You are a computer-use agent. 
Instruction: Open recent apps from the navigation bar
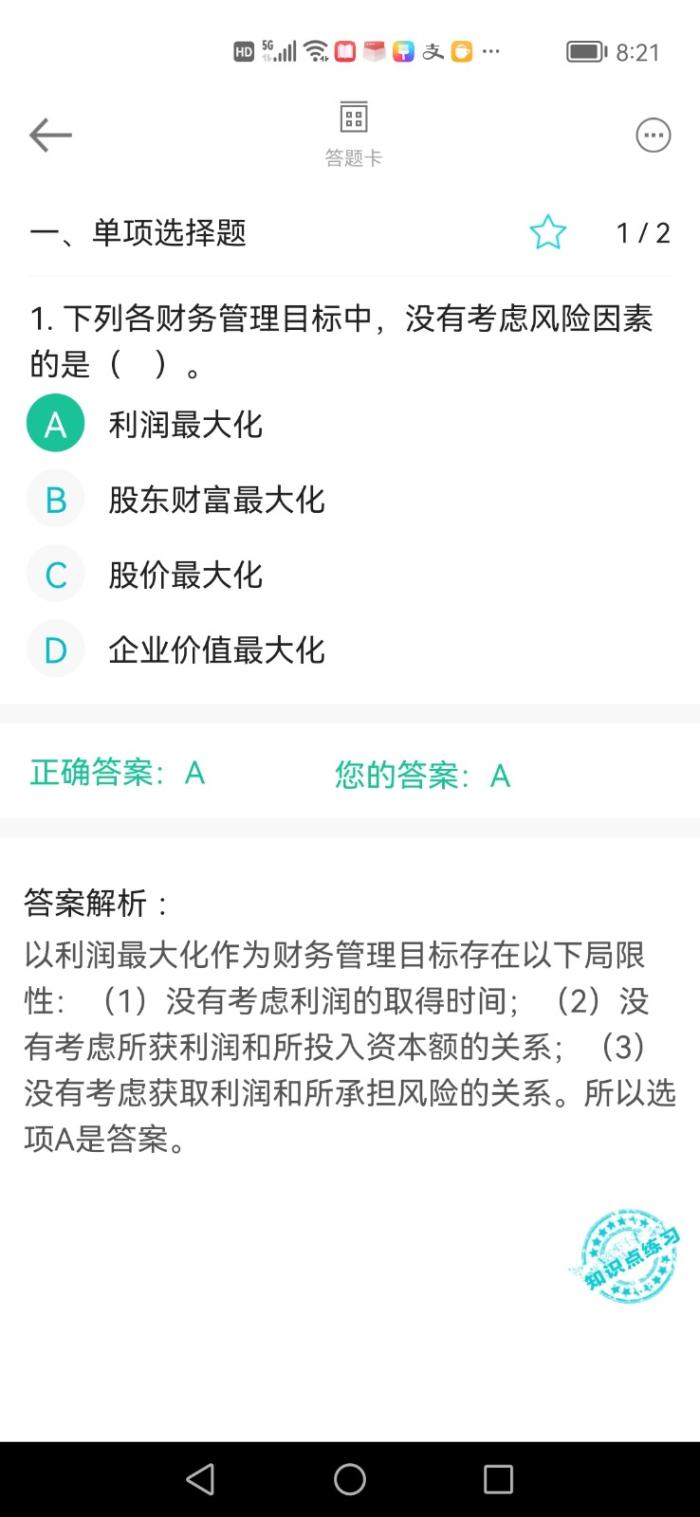tap(498, 1479)
